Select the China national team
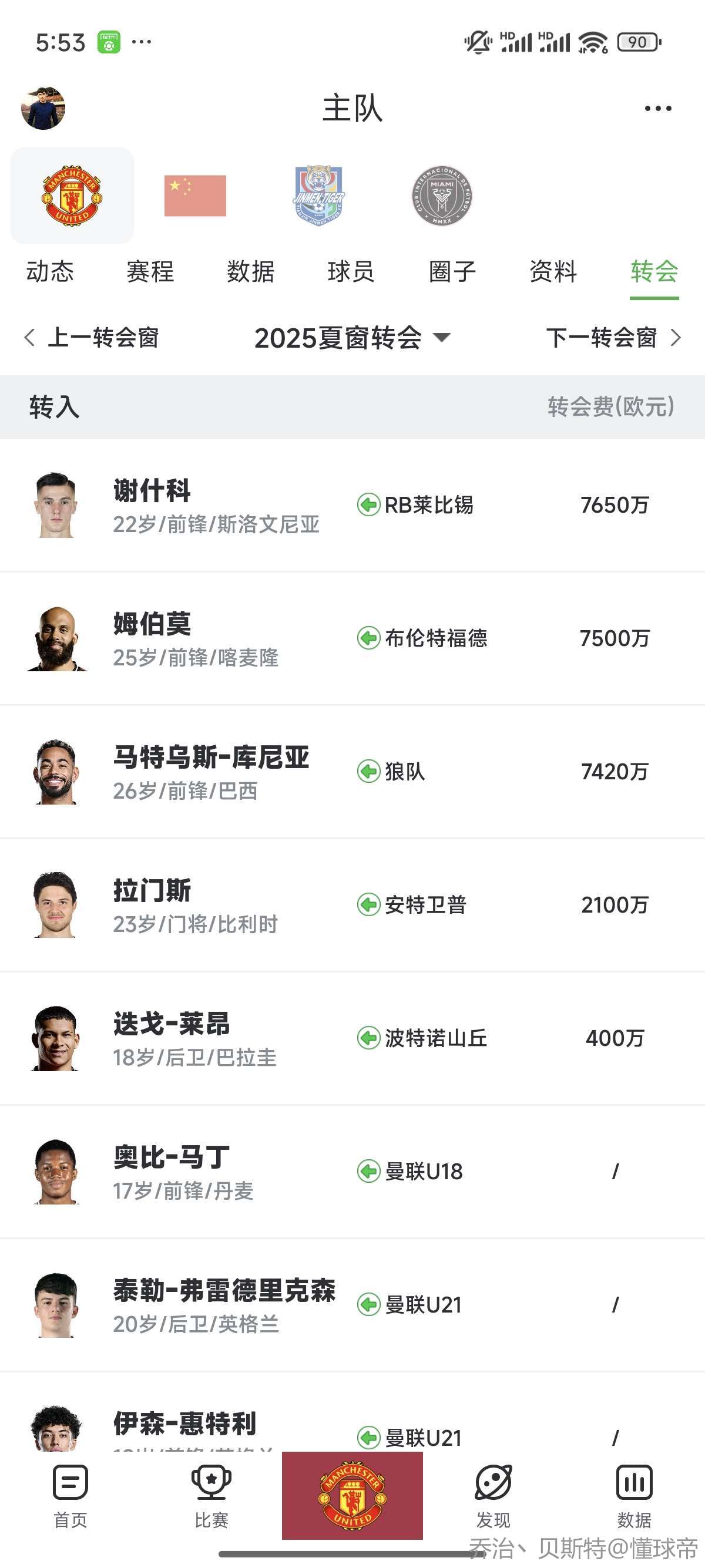Image resolution: width=705 pixels, height=1568 pixels. point(195,196)
